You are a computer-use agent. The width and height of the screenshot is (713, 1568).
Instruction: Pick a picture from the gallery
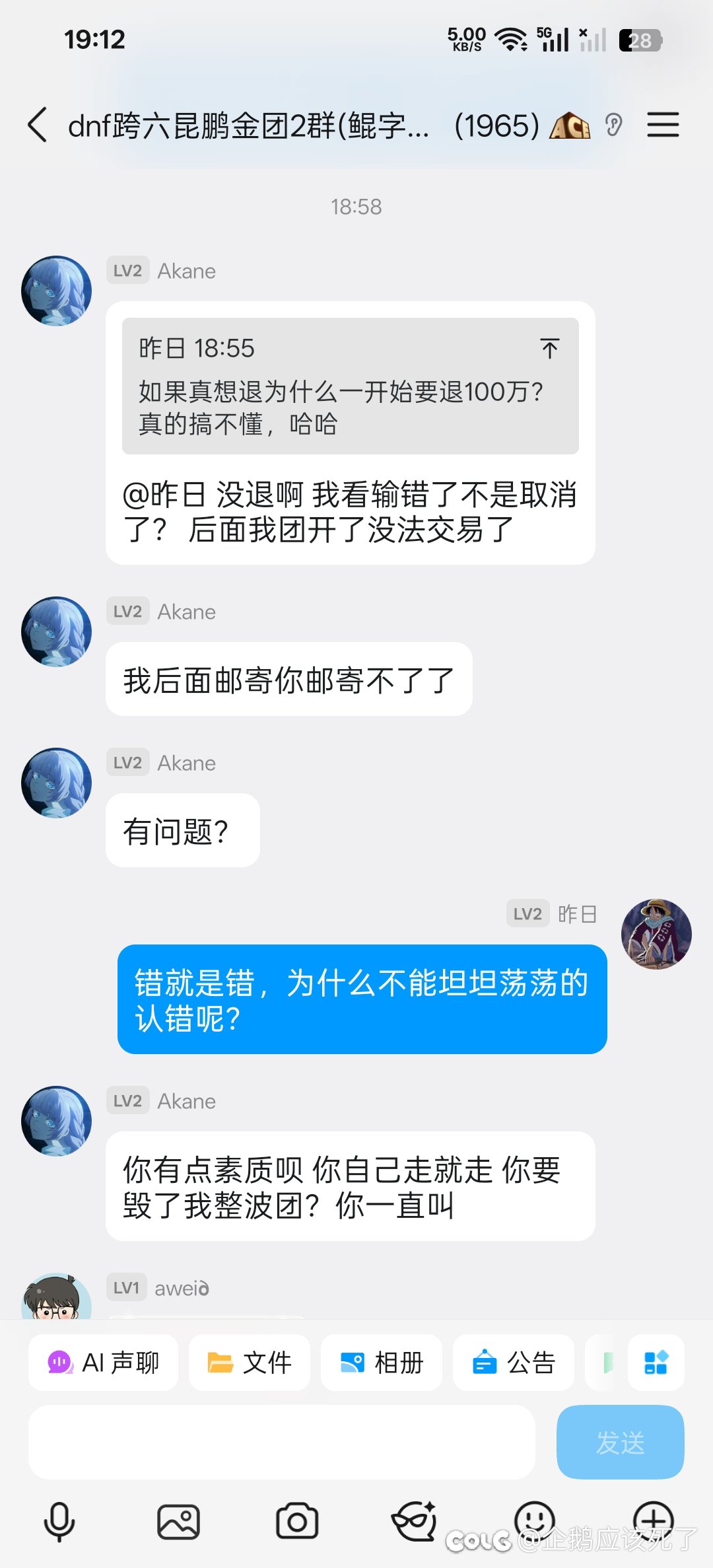pos(178,1522)
